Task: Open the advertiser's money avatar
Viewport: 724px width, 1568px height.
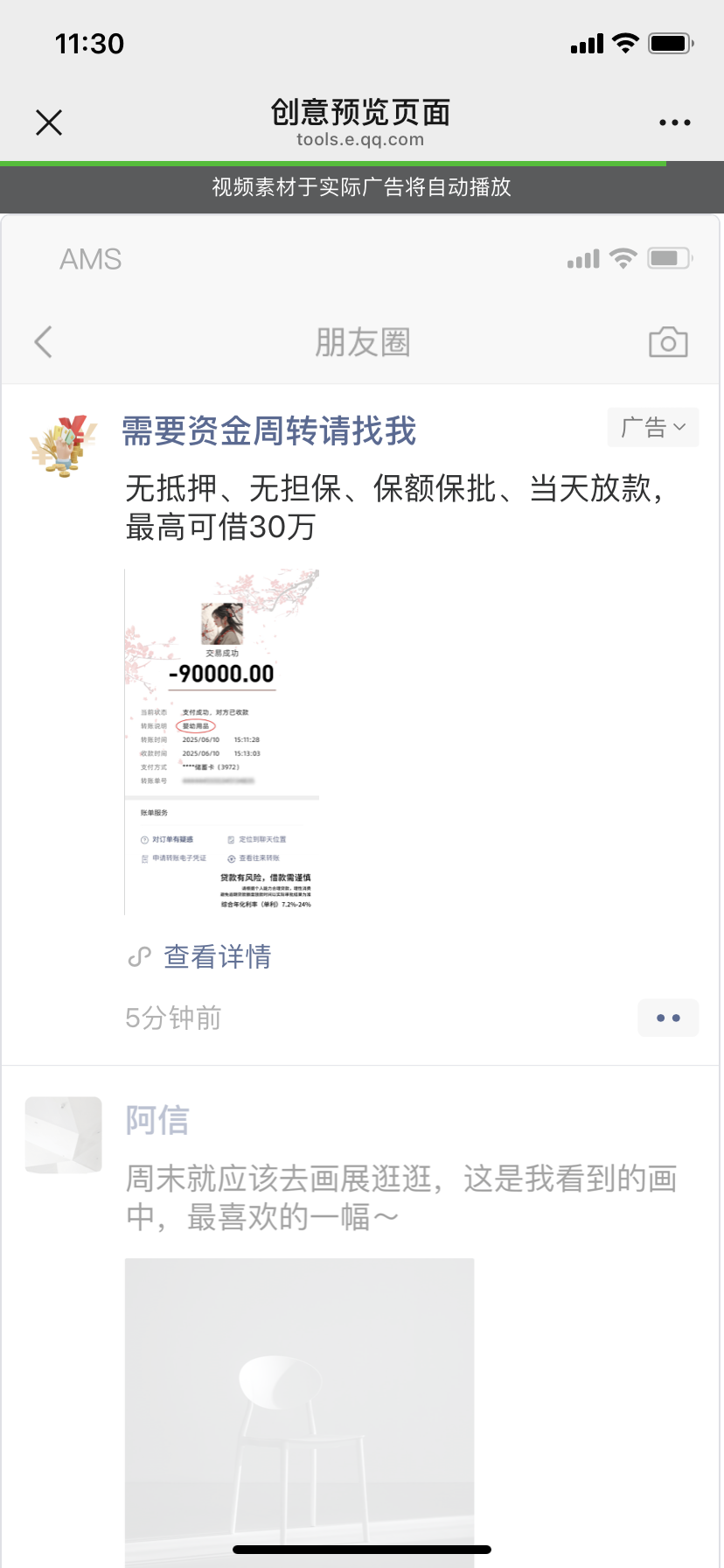Action: coord(63,445)
